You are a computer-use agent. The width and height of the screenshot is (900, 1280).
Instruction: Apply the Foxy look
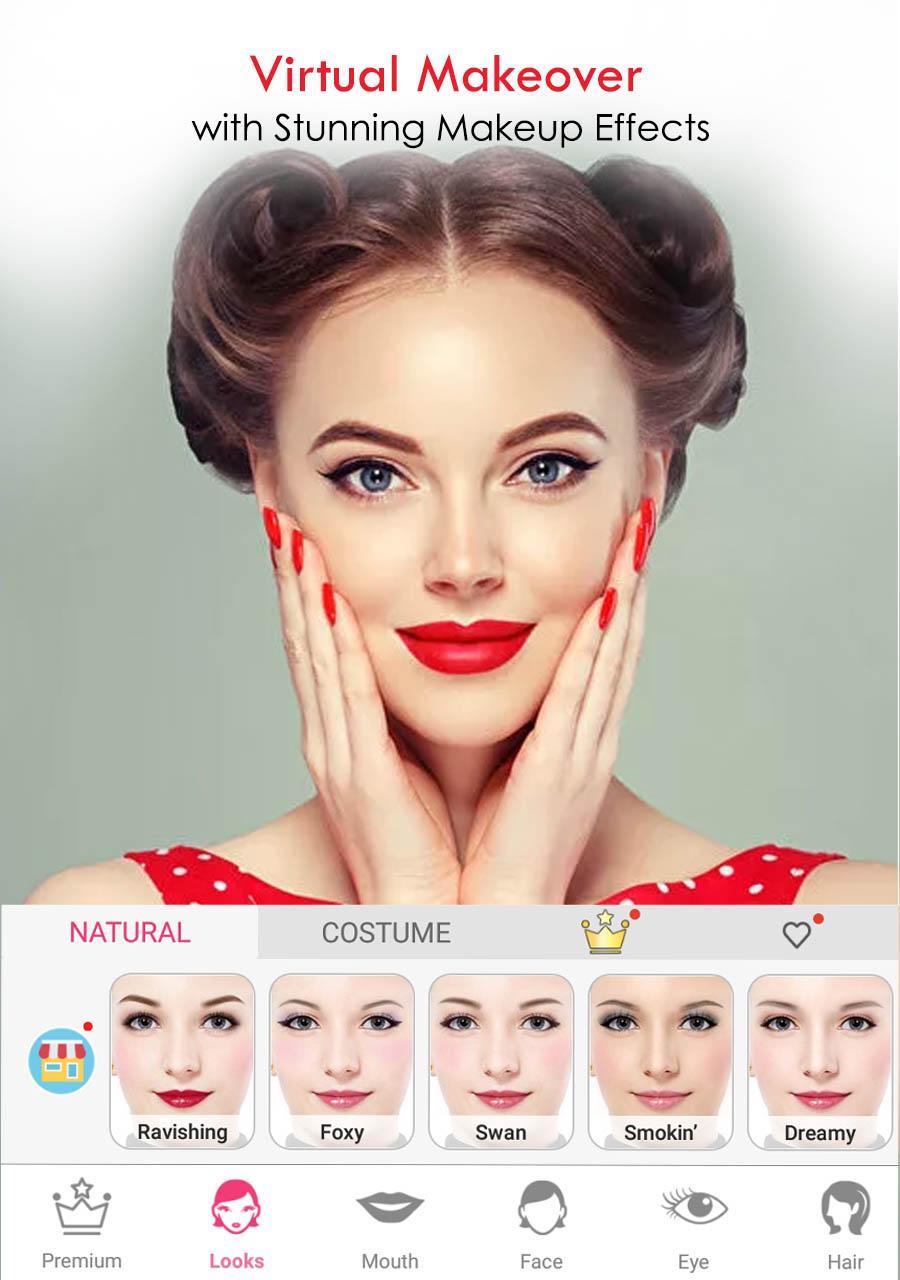(x=341, y=1061)
